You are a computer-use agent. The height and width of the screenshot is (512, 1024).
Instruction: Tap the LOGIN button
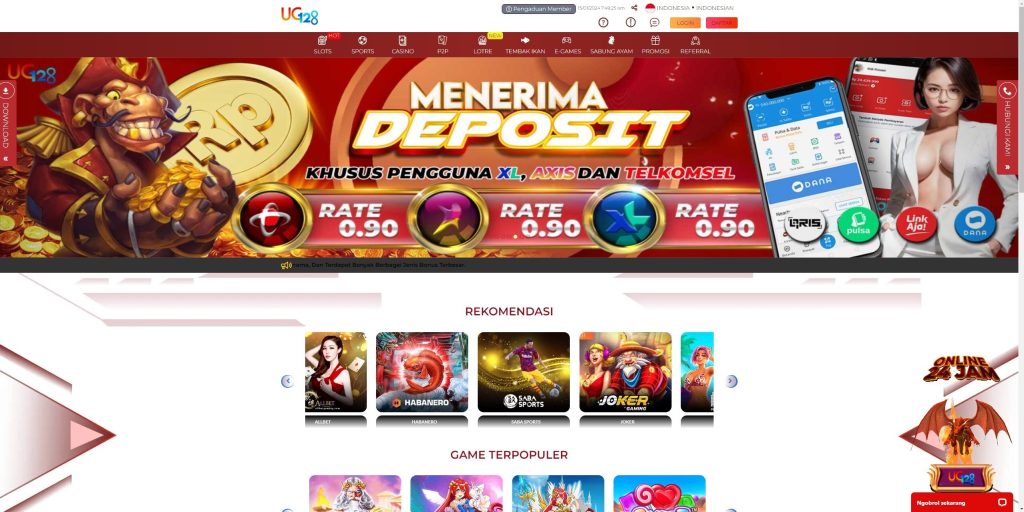point(685,22)
